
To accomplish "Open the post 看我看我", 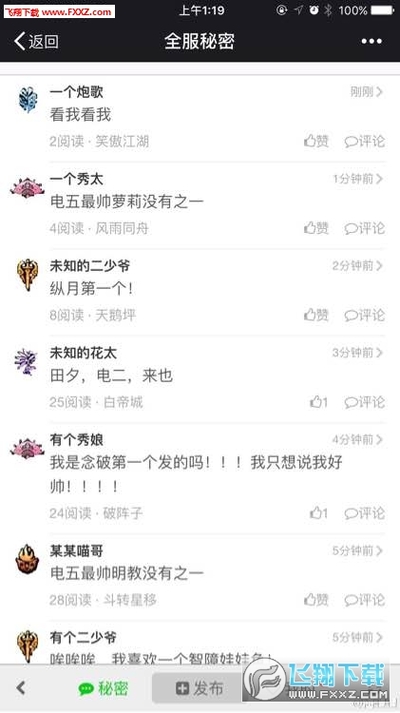I will tap(80, 115).
